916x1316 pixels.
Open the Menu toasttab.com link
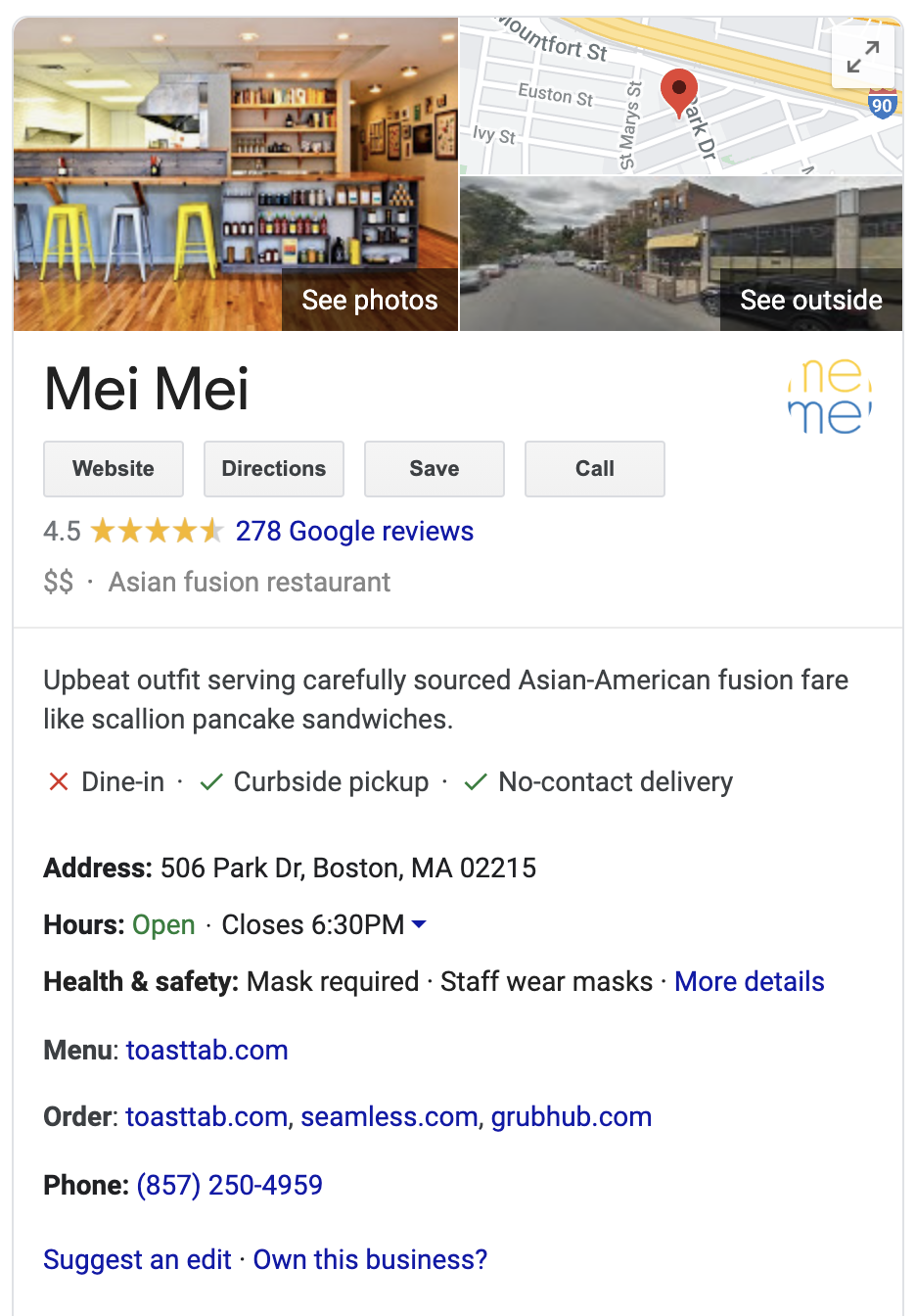pos(206,1050)
